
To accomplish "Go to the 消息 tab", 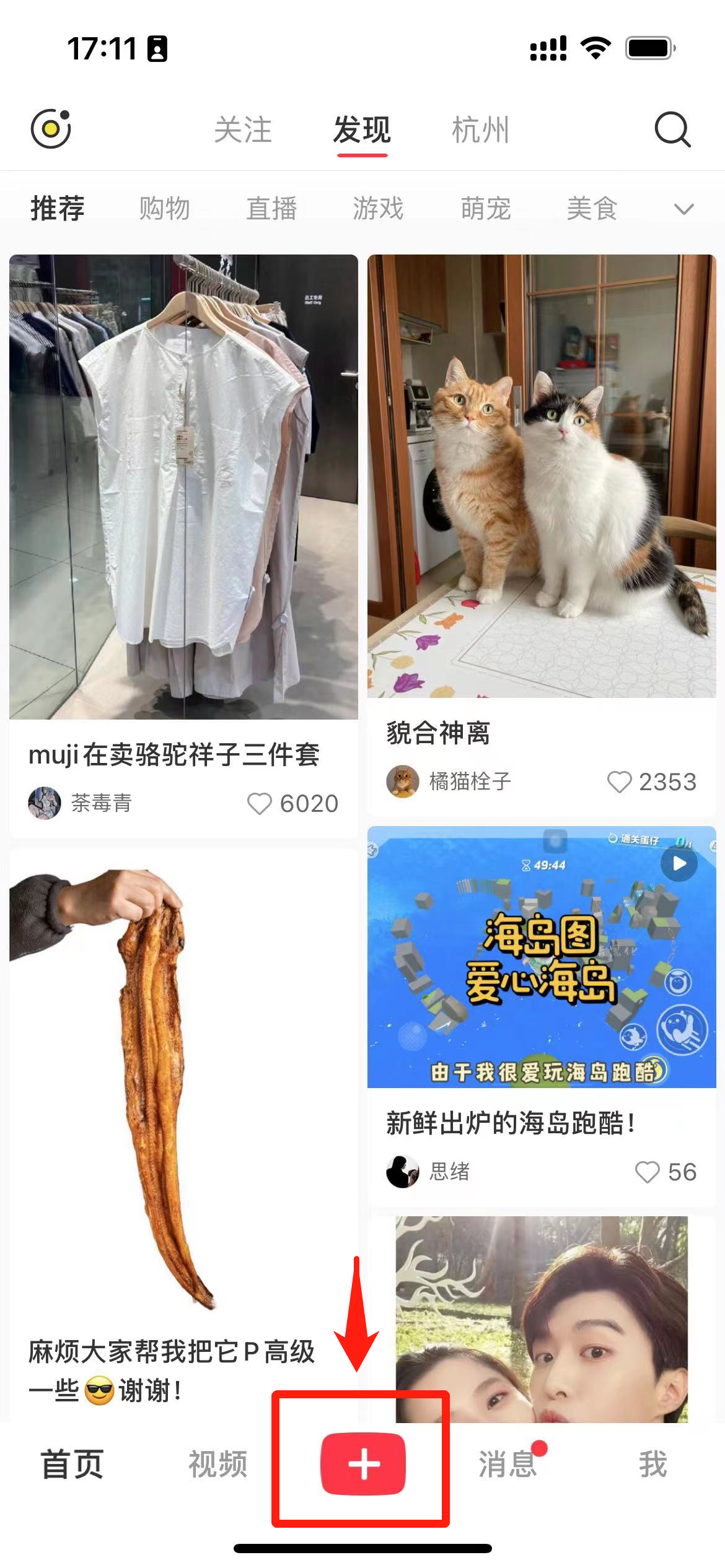I will (x=508, y=1464).
